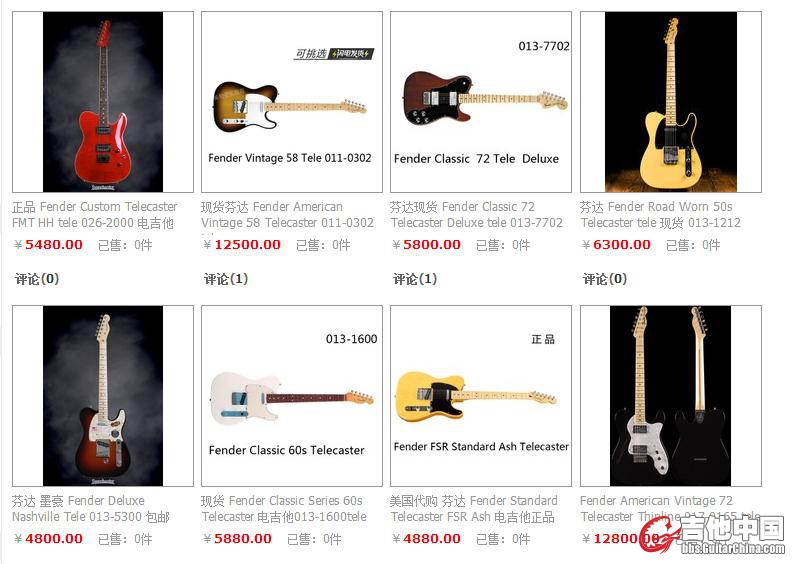View 评论(0) under the Custom Telecaster FMT HH

pos(37,279)
